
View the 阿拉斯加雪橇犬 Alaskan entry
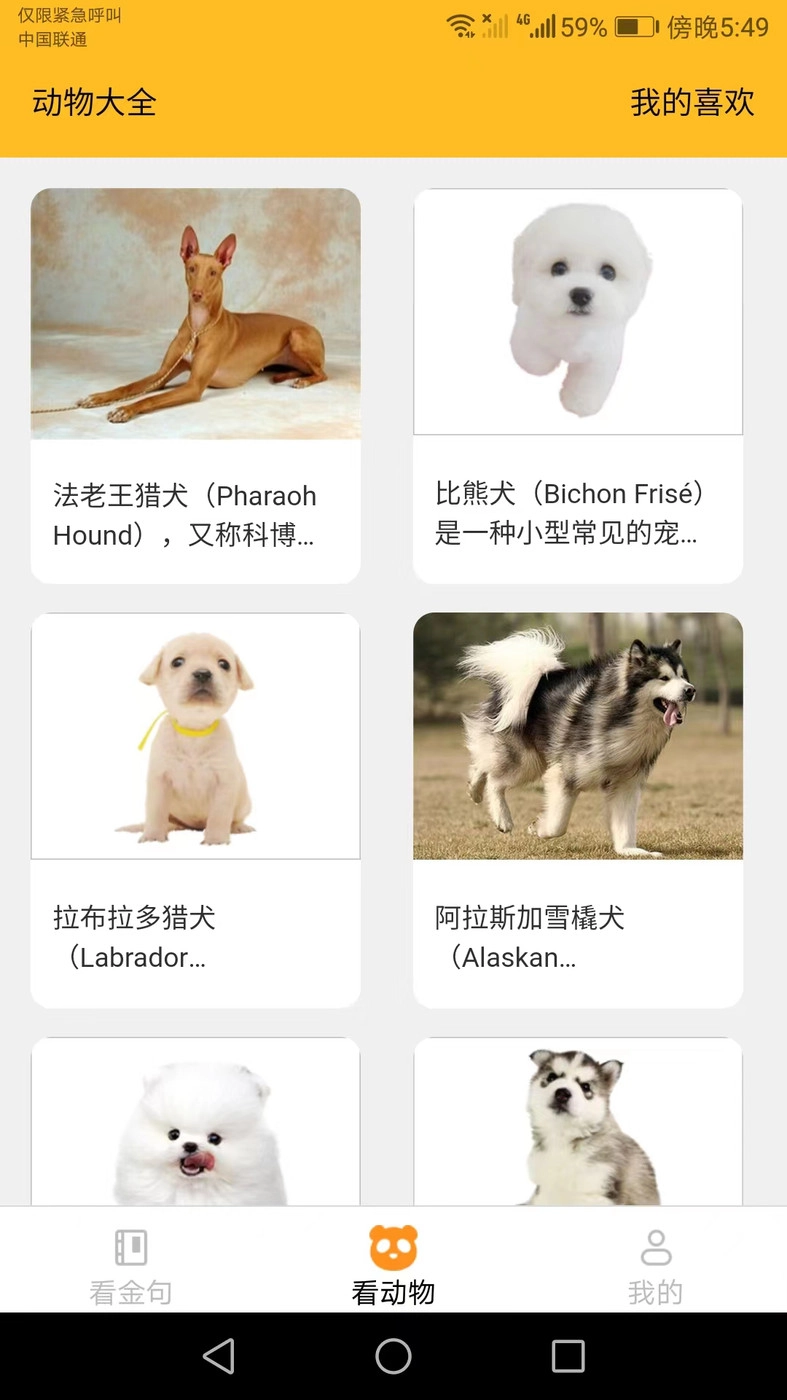coord(577,808)
